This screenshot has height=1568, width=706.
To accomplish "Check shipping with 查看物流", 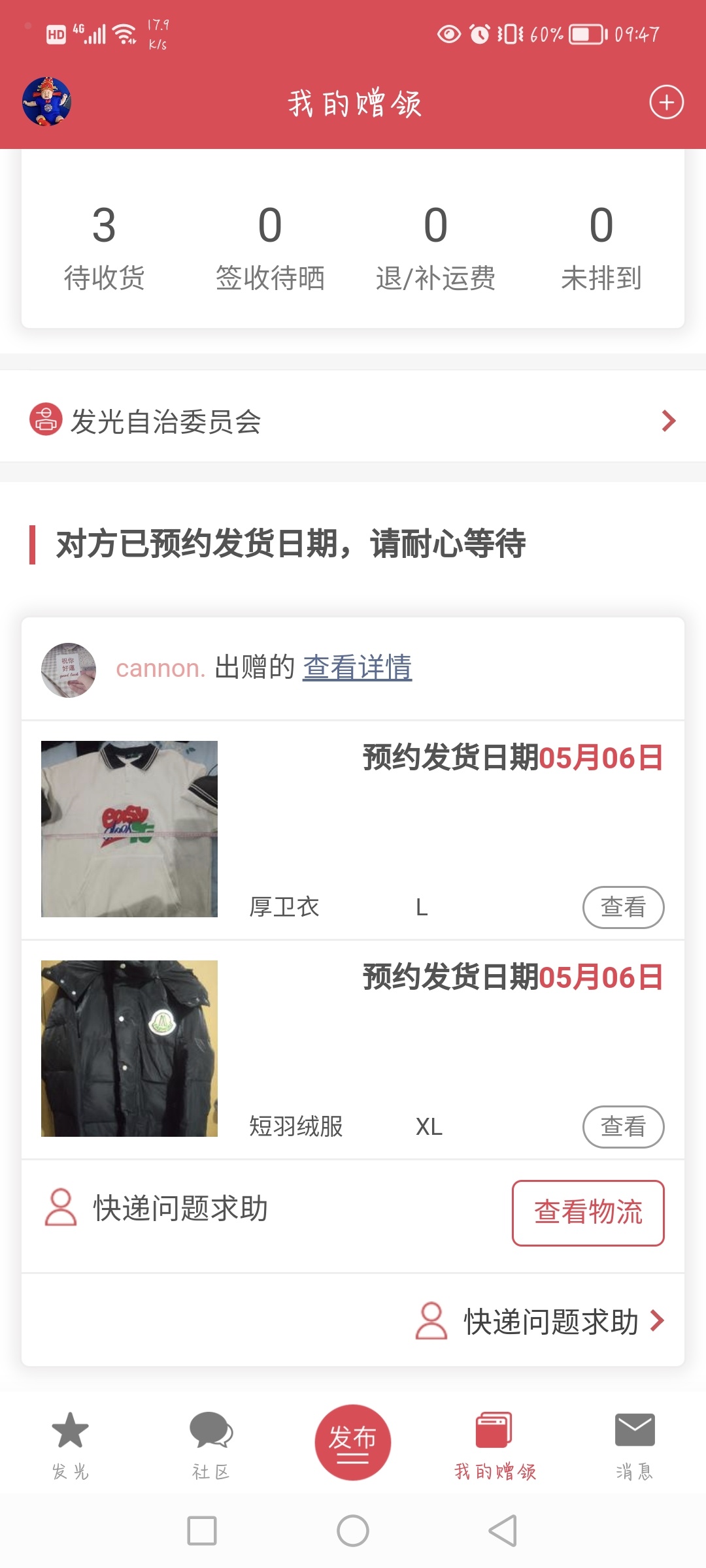I will coord(588,1213).
